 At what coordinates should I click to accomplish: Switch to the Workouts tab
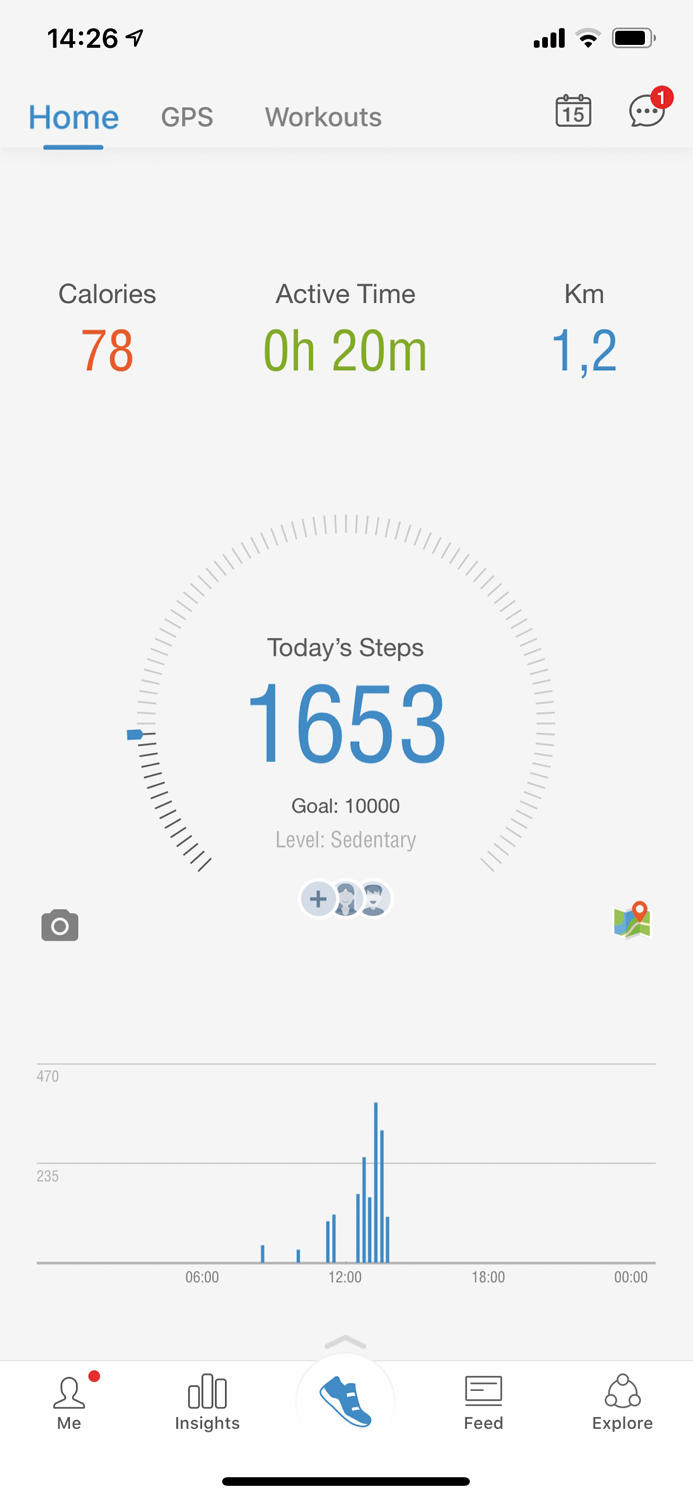pos(323,117)
